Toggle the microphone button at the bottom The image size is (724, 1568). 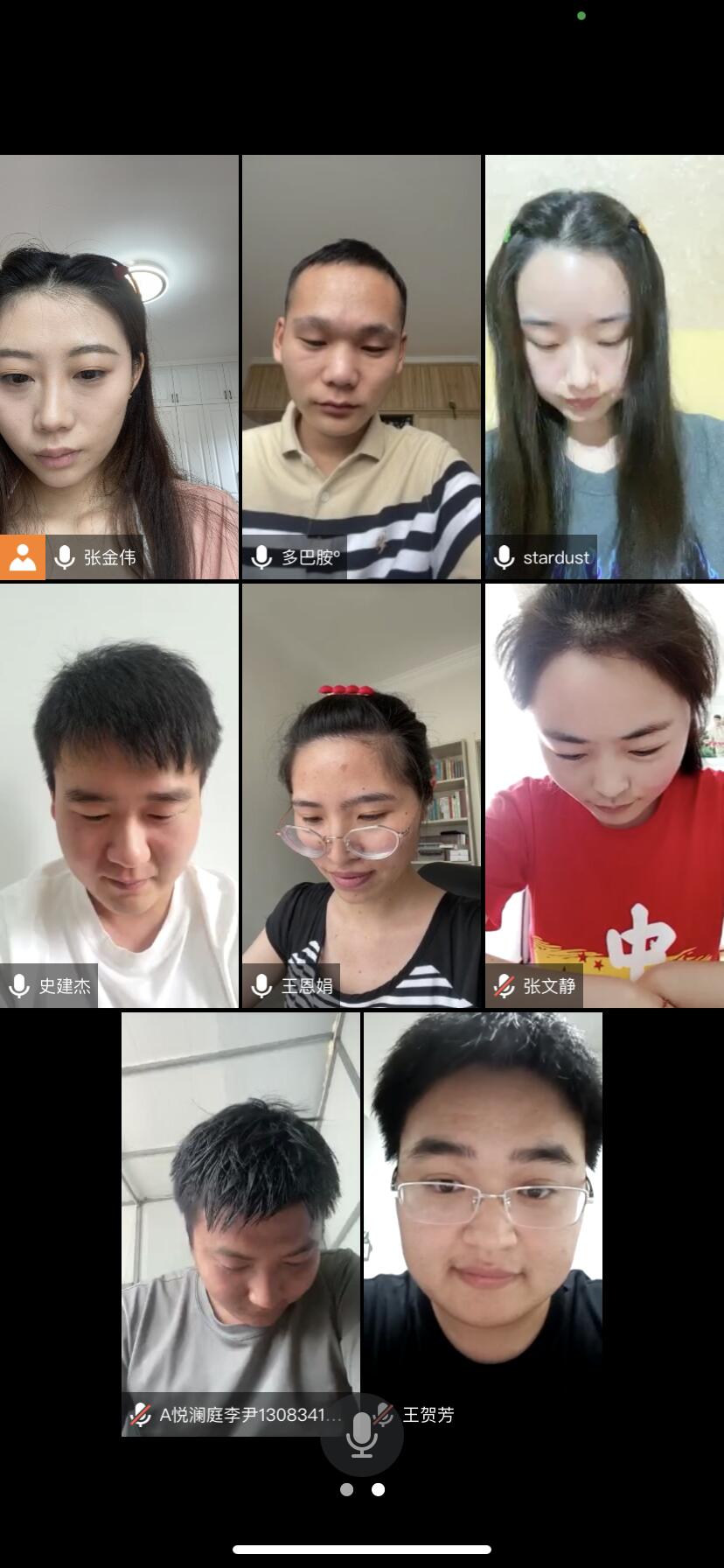[361, 1434]
